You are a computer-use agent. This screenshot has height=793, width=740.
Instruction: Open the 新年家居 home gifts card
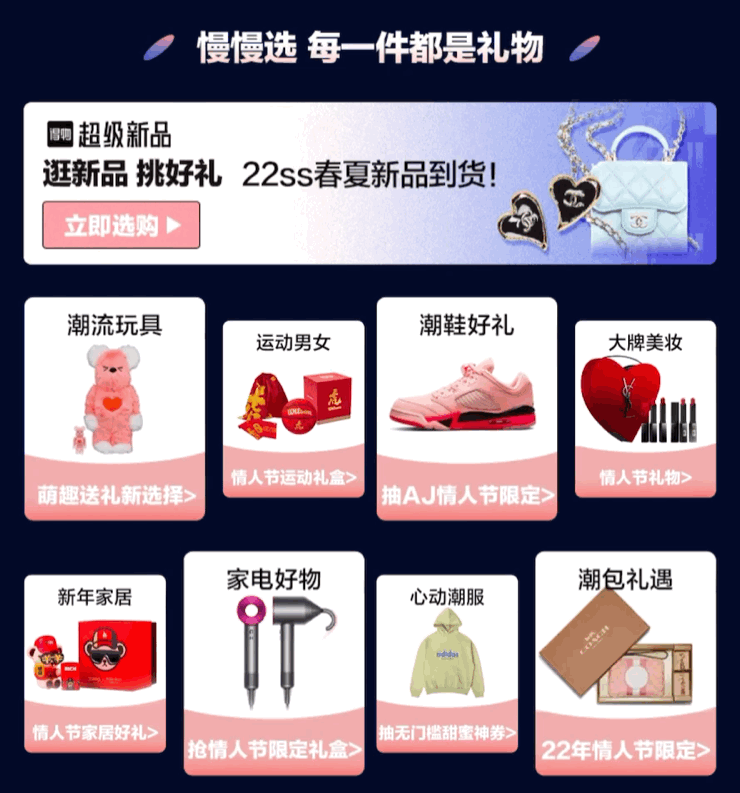click(95, 664)
